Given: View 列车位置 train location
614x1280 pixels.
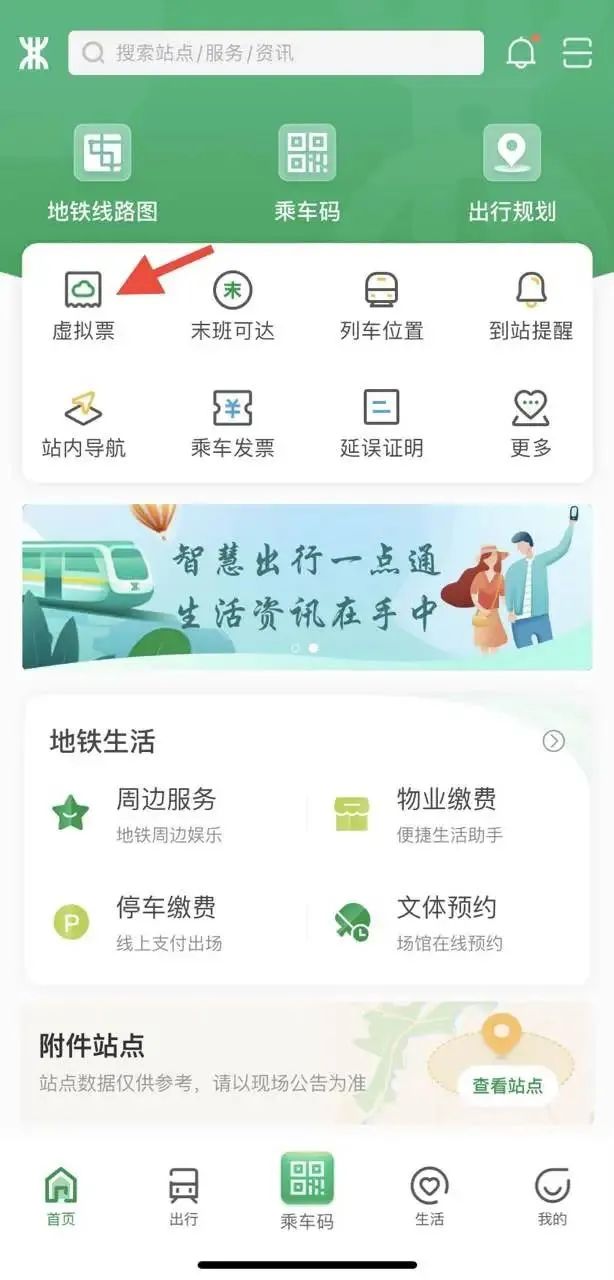Looking at the screenshot, I should pos(381,305).
